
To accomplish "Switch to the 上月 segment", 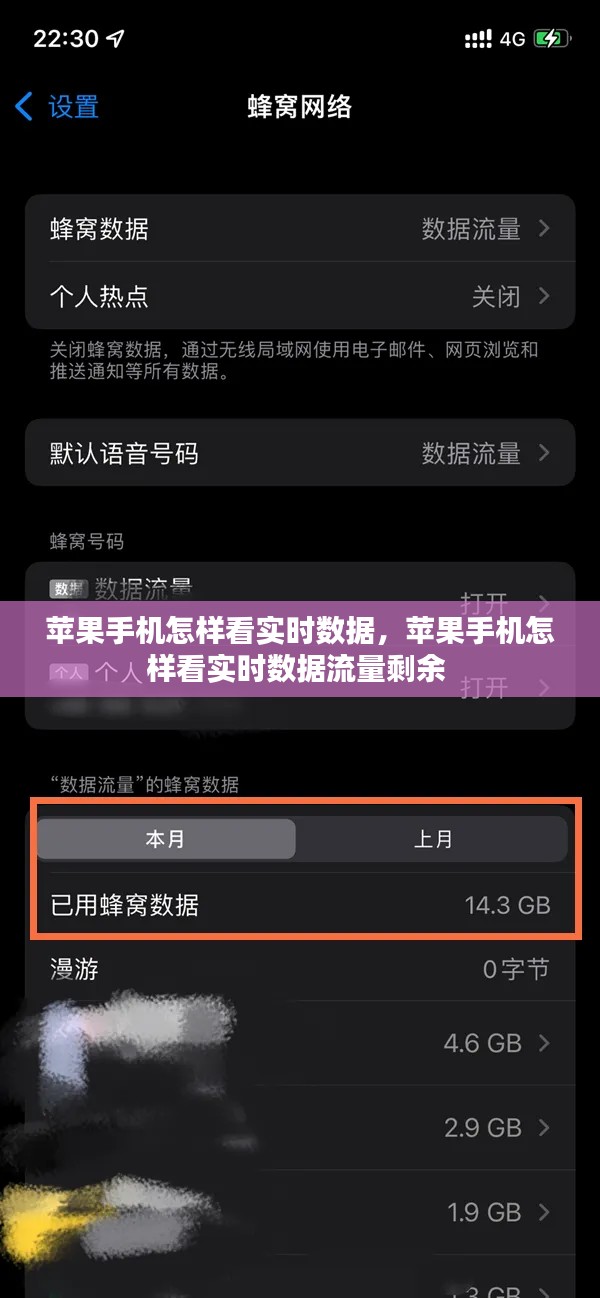I will click(433, 839).
